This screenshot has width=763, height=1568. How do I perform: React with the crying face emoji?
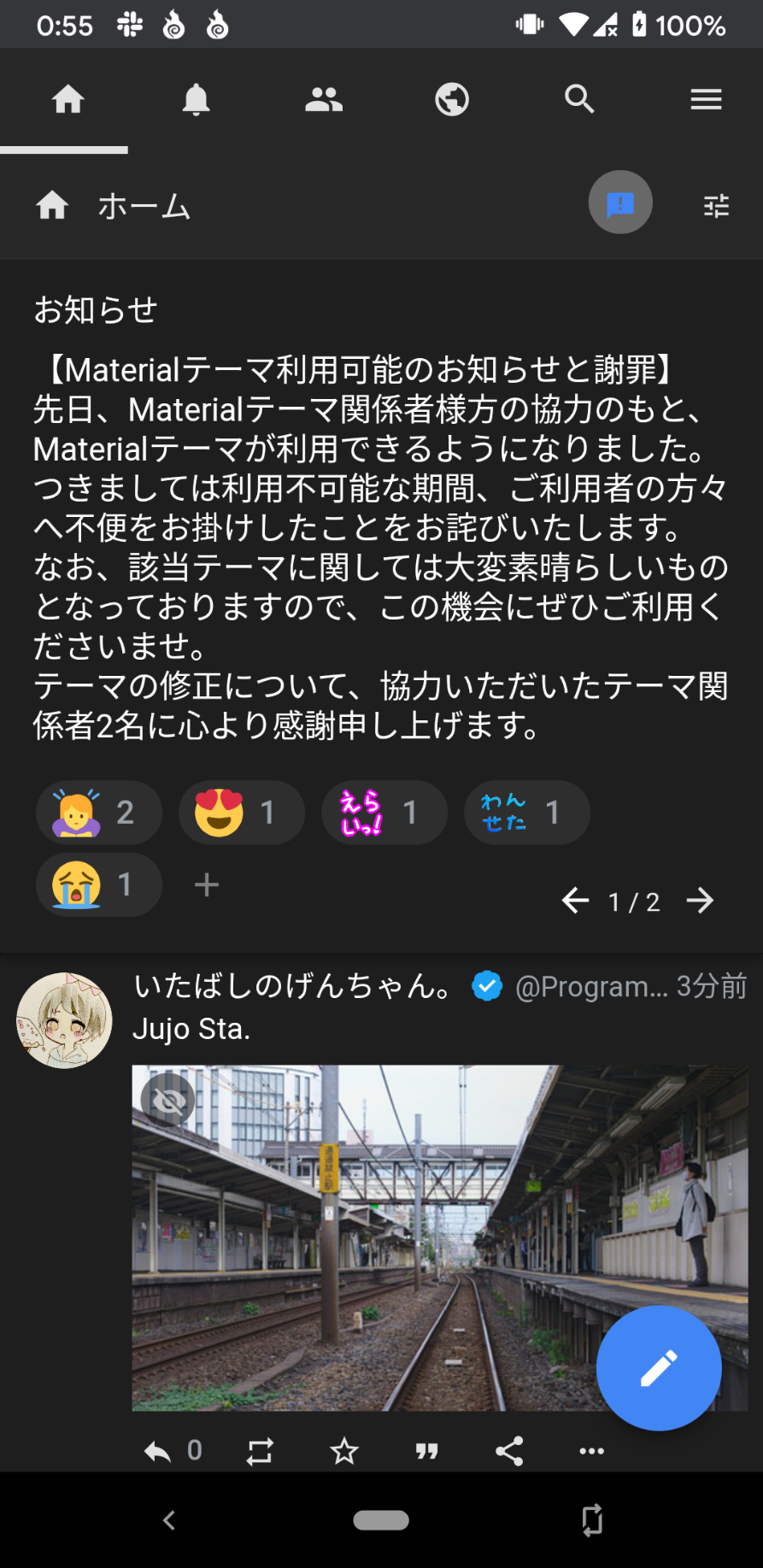click(x=98, y=884)
